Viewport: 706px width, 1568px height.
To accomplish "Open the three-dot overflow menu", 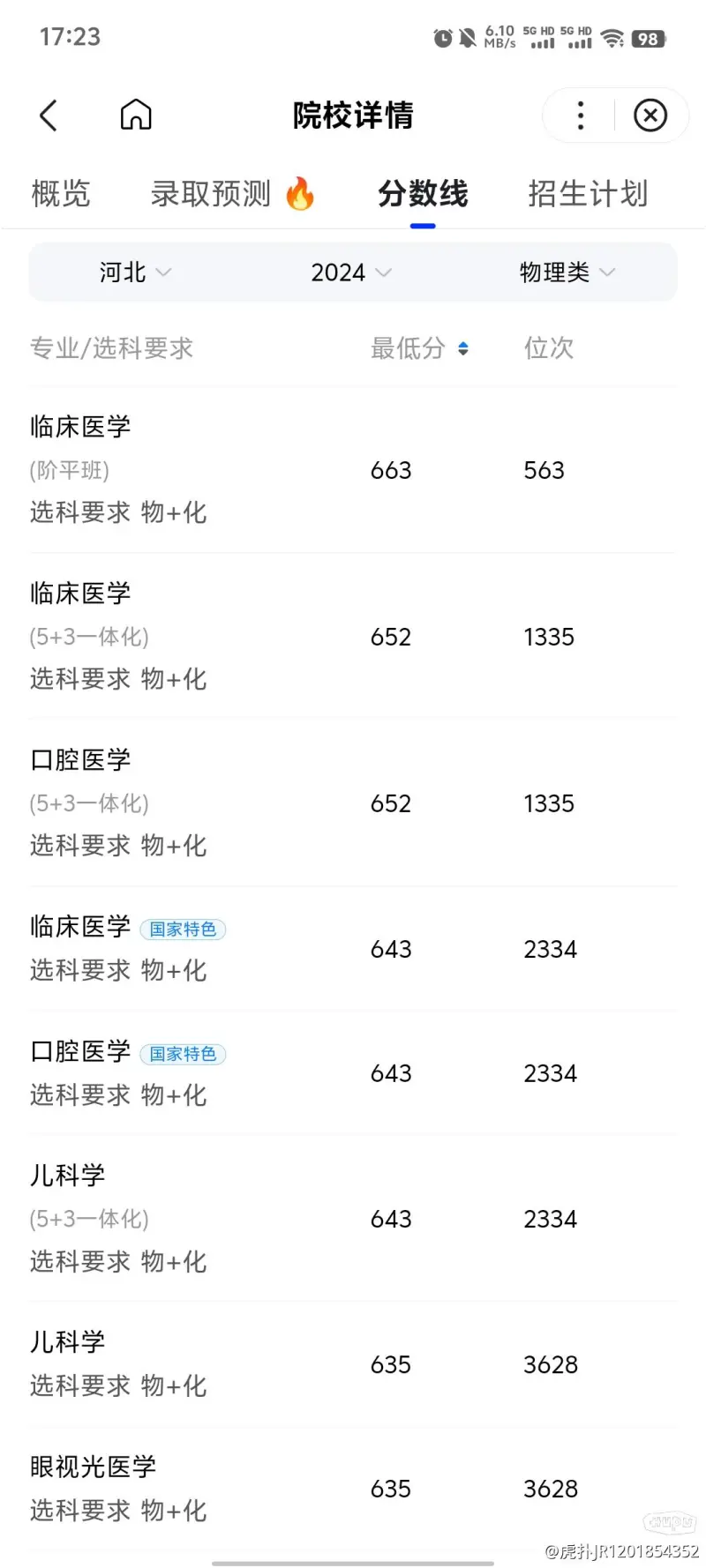I will [x=580, y=116].
